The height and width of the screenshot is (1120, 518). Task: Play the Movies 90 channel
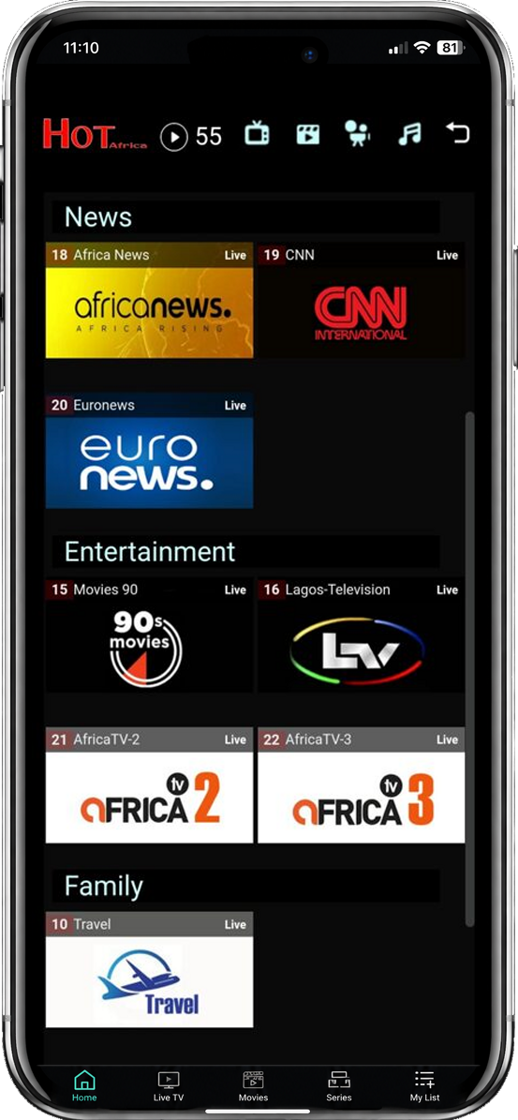[149, 635]
